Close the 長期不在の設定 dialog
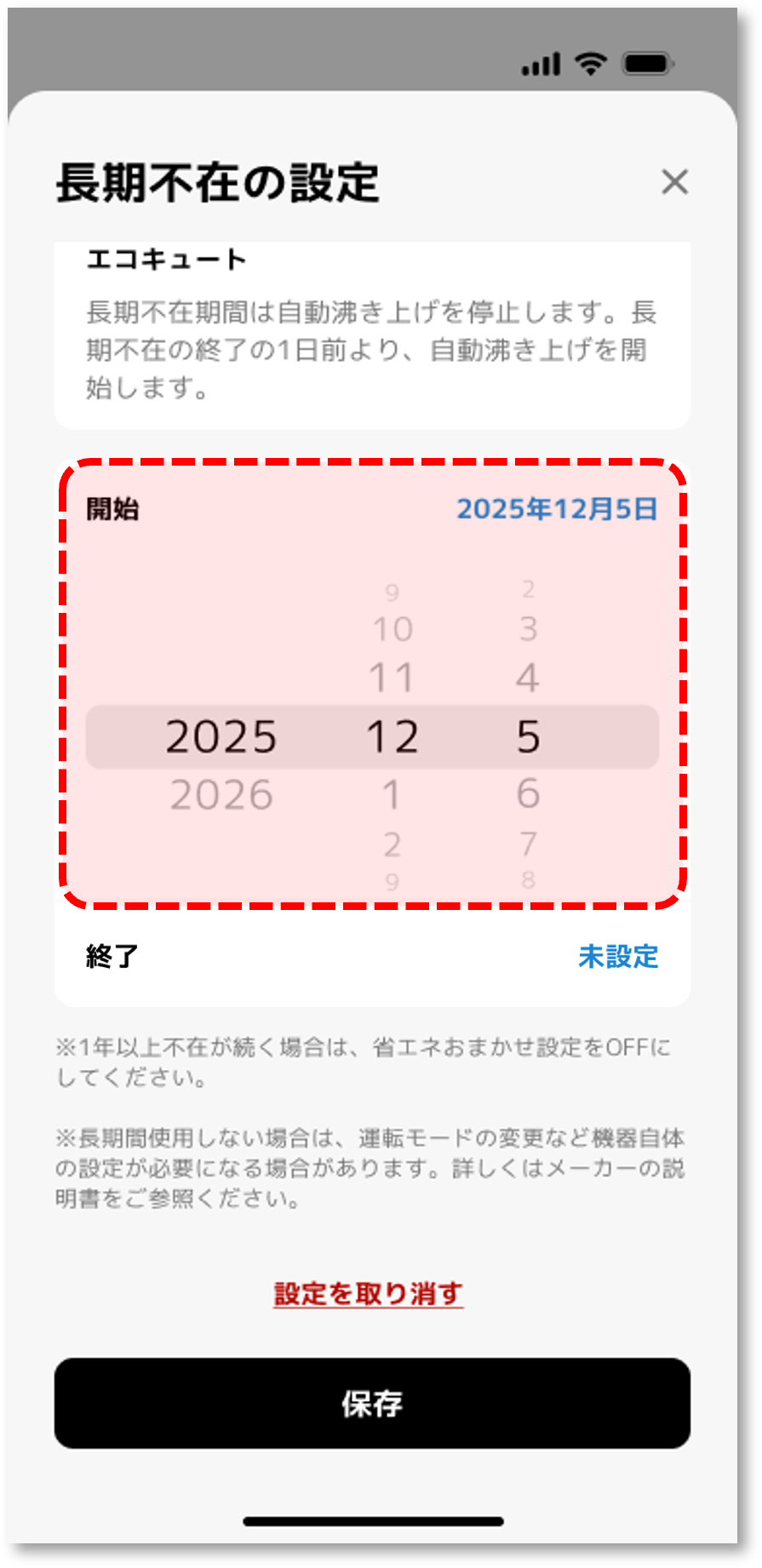Screen dimensions: 762x1568 (674, 181)
